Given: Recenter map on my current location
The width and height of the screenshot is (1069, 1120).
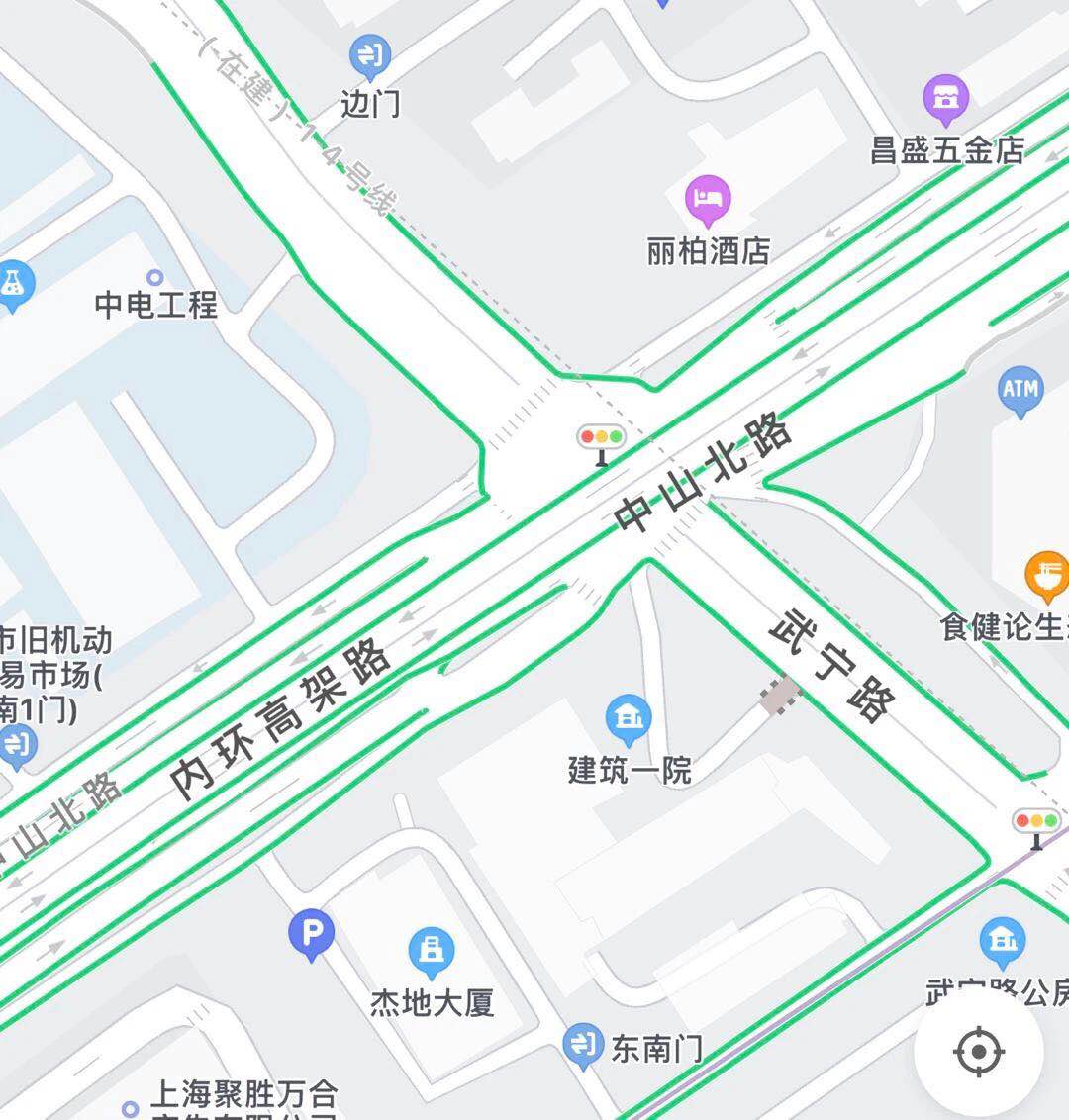Looking at the screenshot, I should pyautogui.click(x=978, y=1051).
